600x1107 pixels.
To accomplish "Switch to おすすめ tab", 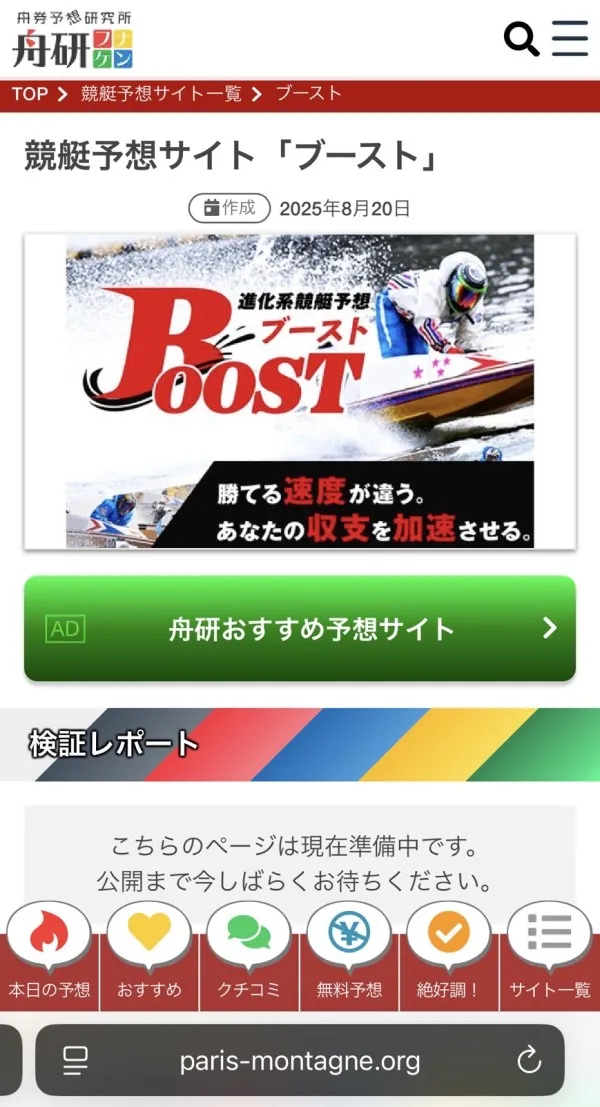I will tap(150, 956).
